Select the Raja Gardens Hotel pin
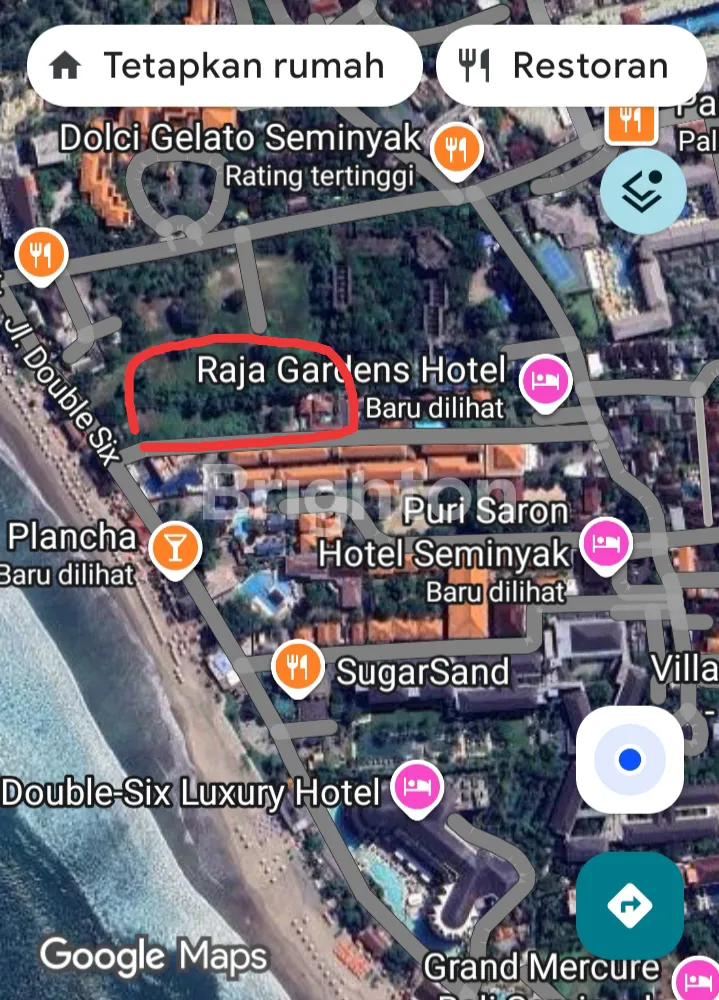Screen dimensions: 719x1000 [546, 381]
